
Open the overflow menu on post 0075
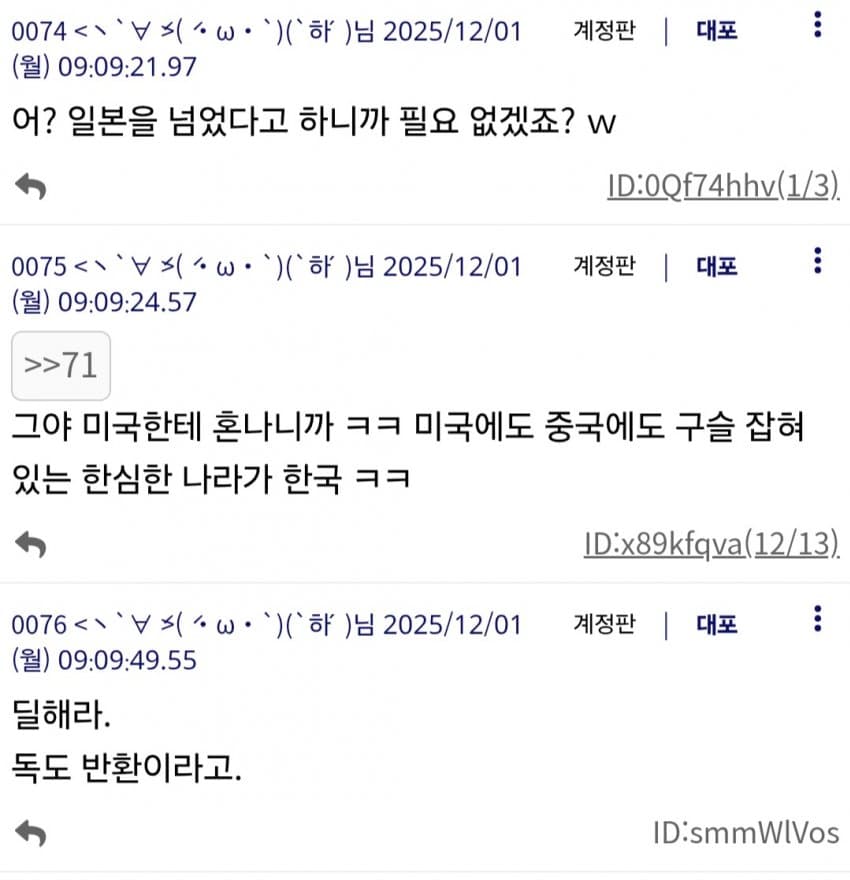click(x=818, y=262)
